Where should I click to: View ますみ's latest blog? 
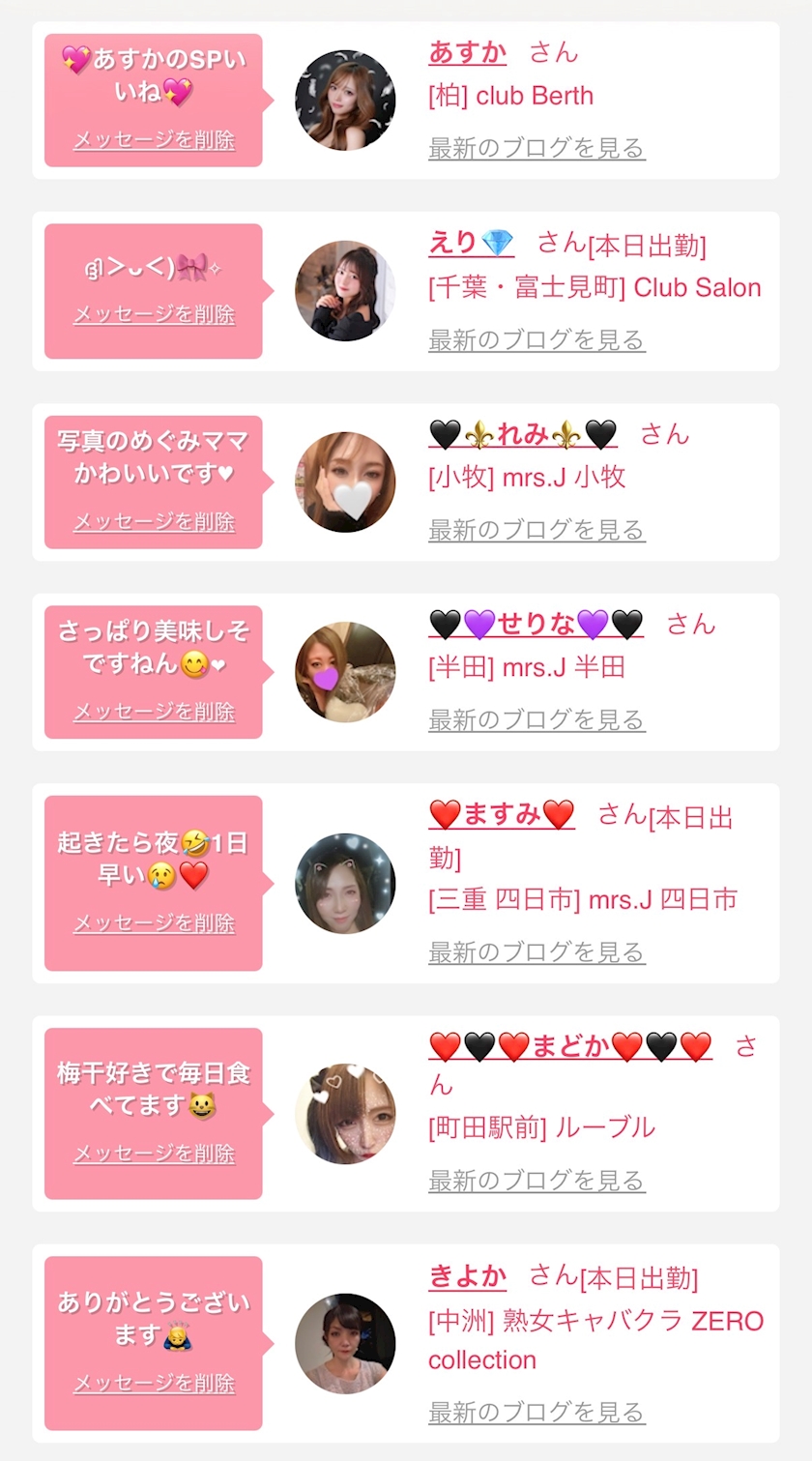(x=536, y=953)
